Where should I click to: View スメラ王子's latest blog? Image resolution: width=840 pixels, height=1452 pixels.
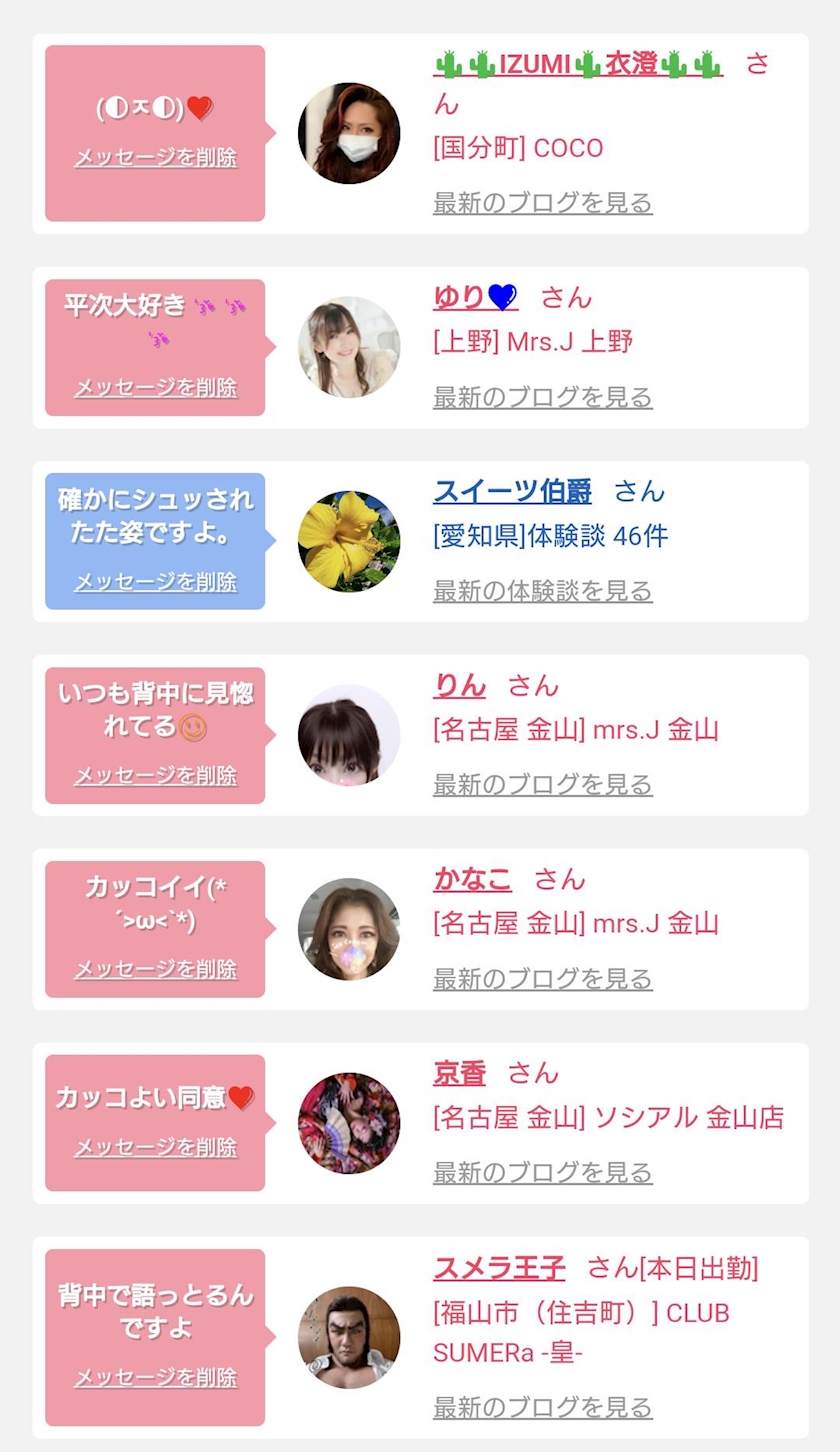point(542,1407)
